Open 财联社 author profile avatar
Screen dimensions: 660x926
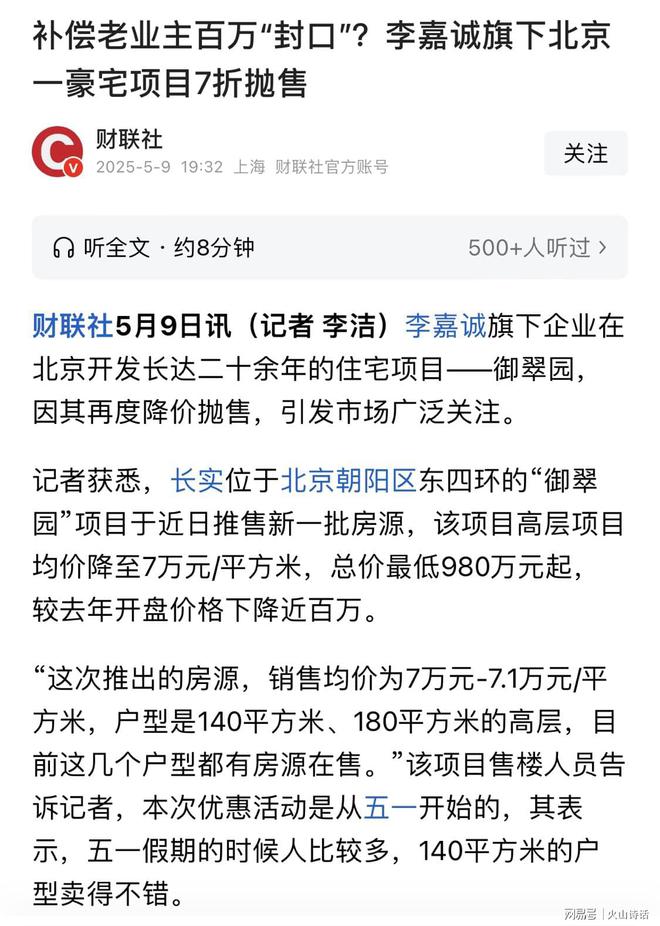[x=57, y=153]
